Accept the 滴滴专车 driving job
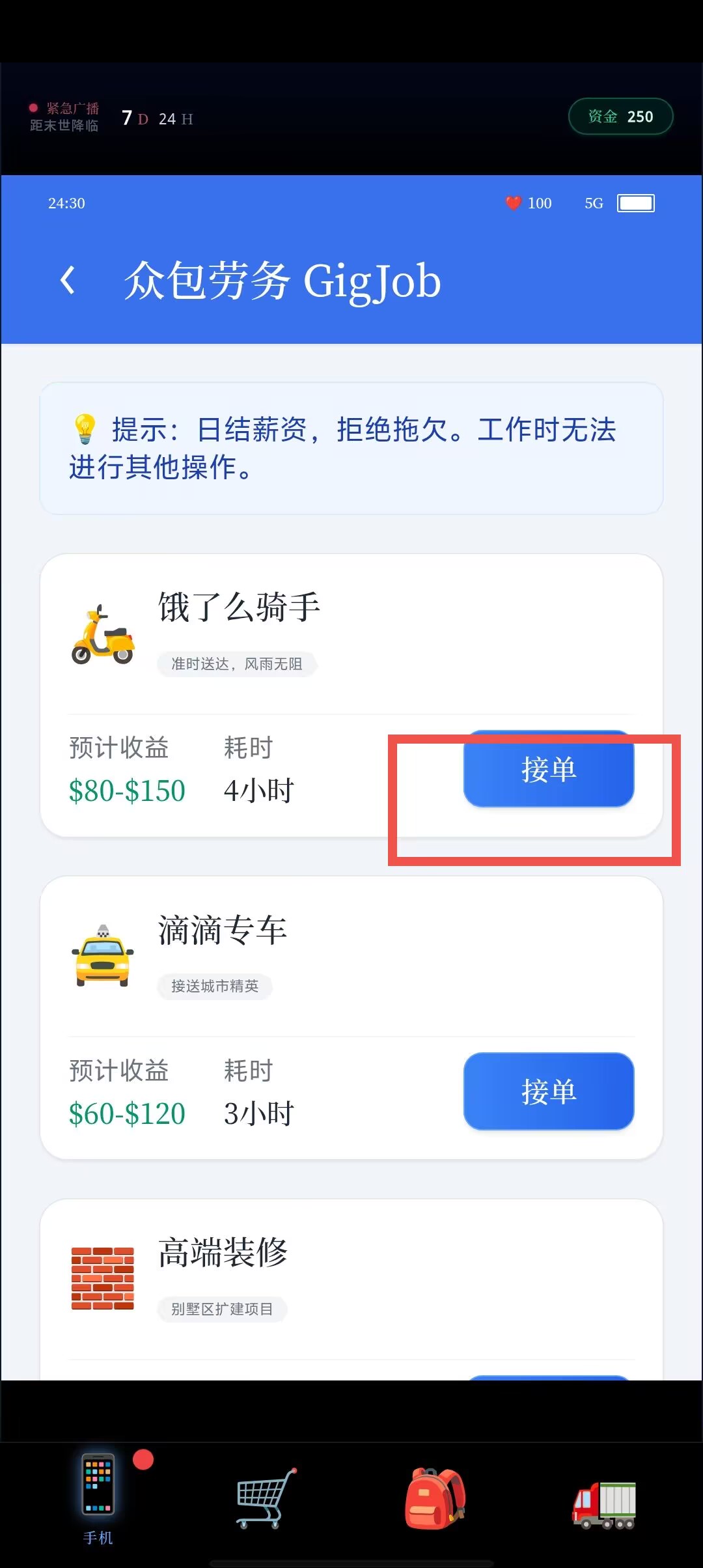703x1568 pixels. pos(549,1091)
